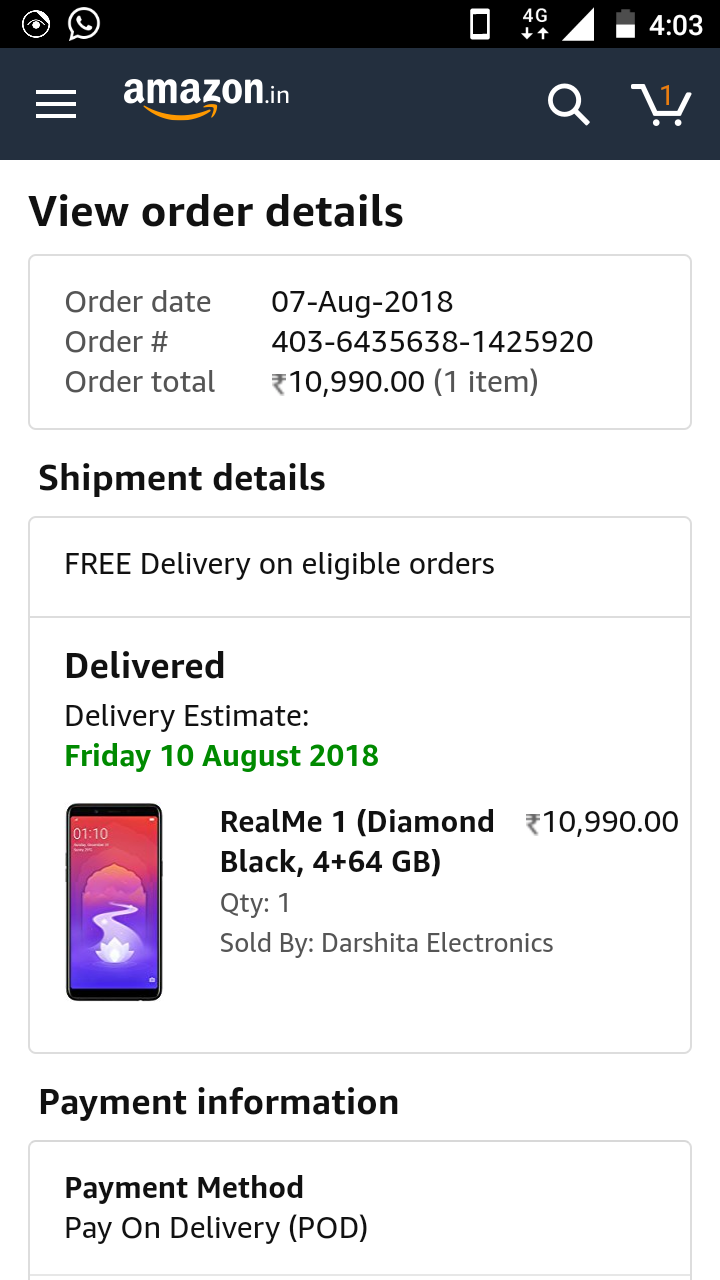Screen dimensions: 720x1280
Task: Open the hamburger navigation menu
Action: (x=56, y=104)
